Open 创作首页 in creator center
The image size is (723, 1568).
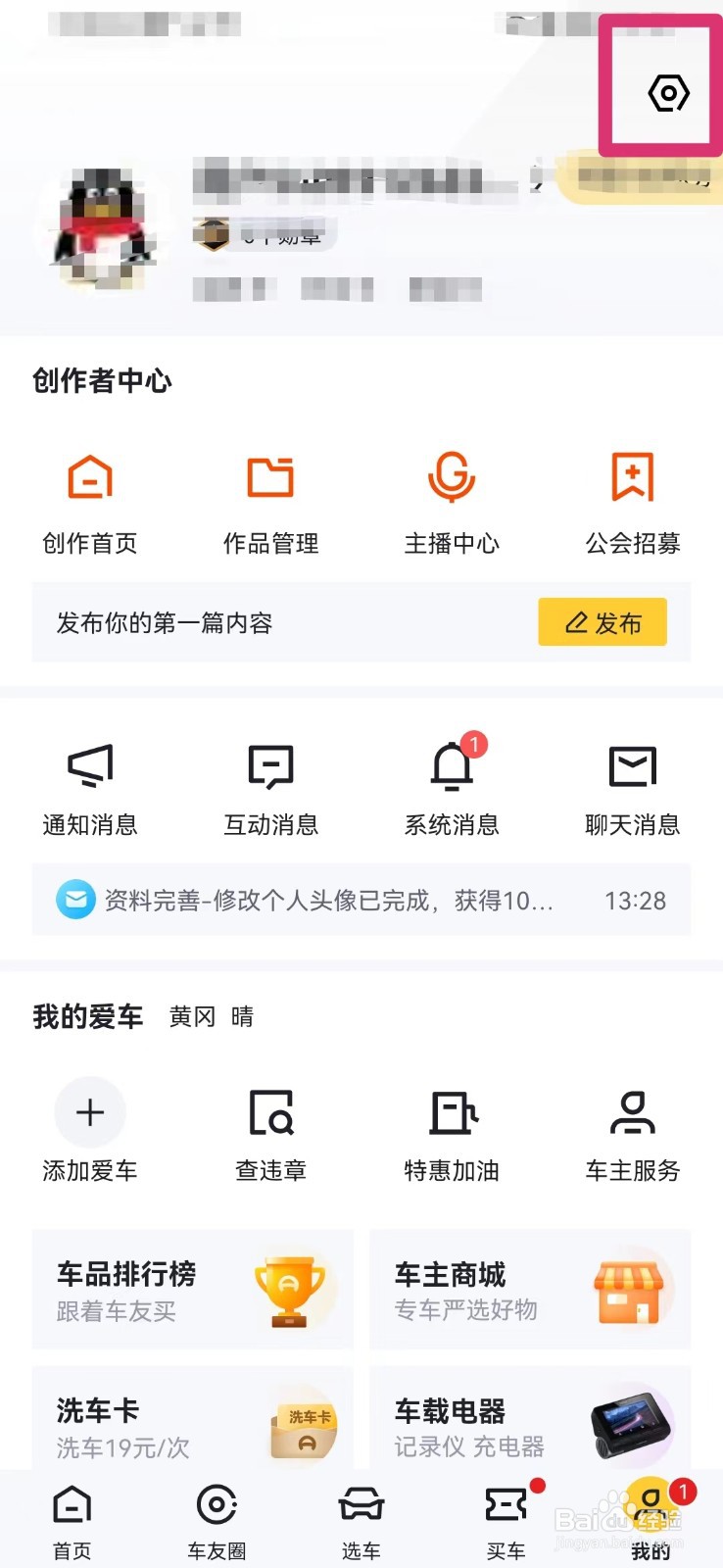90,500
